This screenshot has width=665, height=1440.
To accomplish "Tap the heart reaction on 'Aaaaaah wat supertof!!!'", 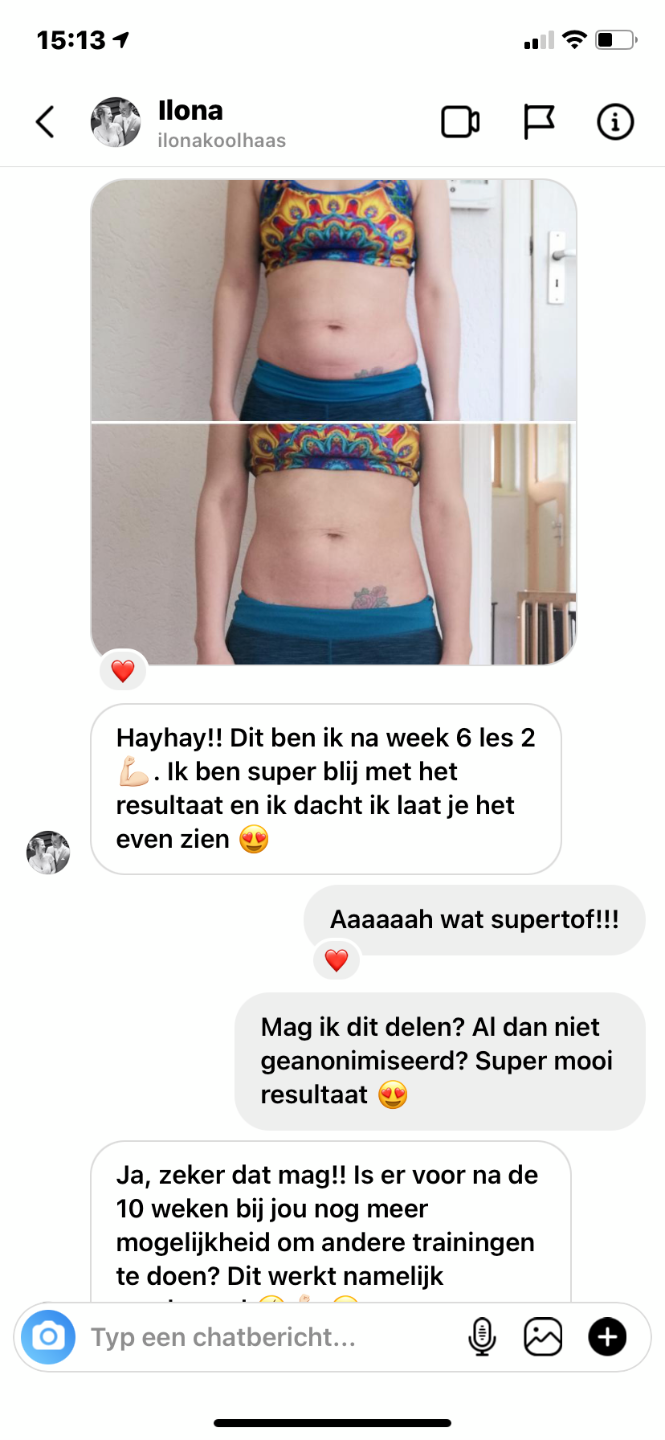I will click(x=336, y=961).
